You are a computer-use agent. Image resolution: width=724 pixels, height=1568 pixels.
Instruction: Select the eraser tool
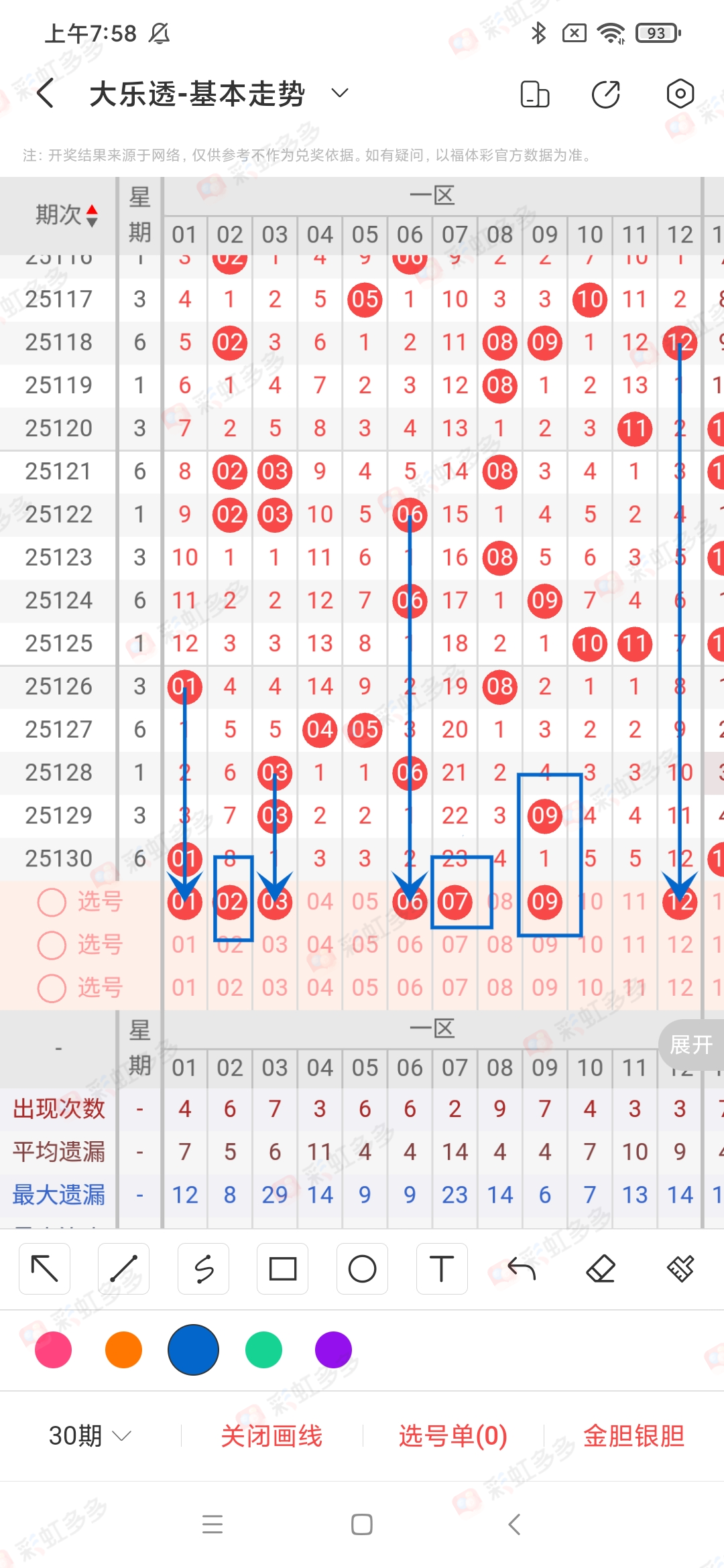[x=601, y=1268]
